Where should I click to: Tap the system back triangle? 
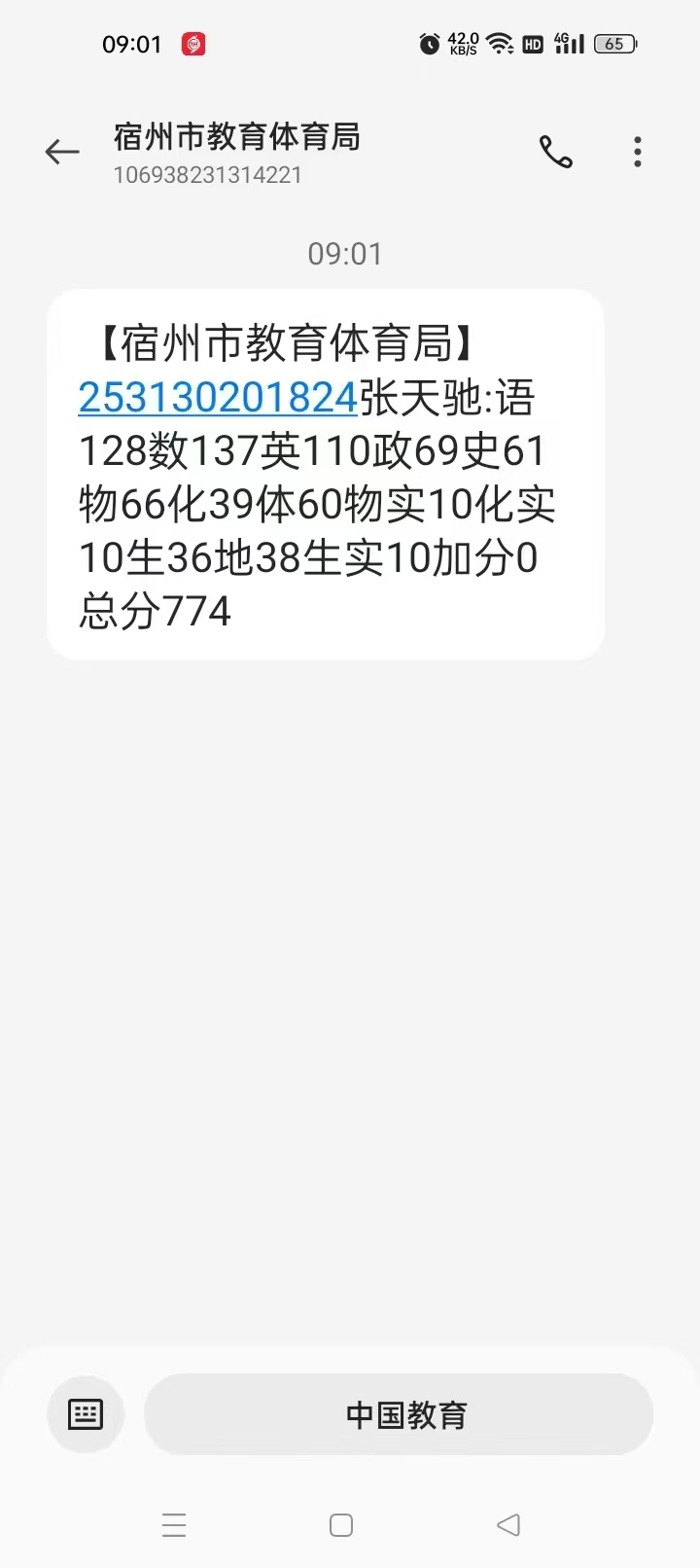tap(508, 1525)
